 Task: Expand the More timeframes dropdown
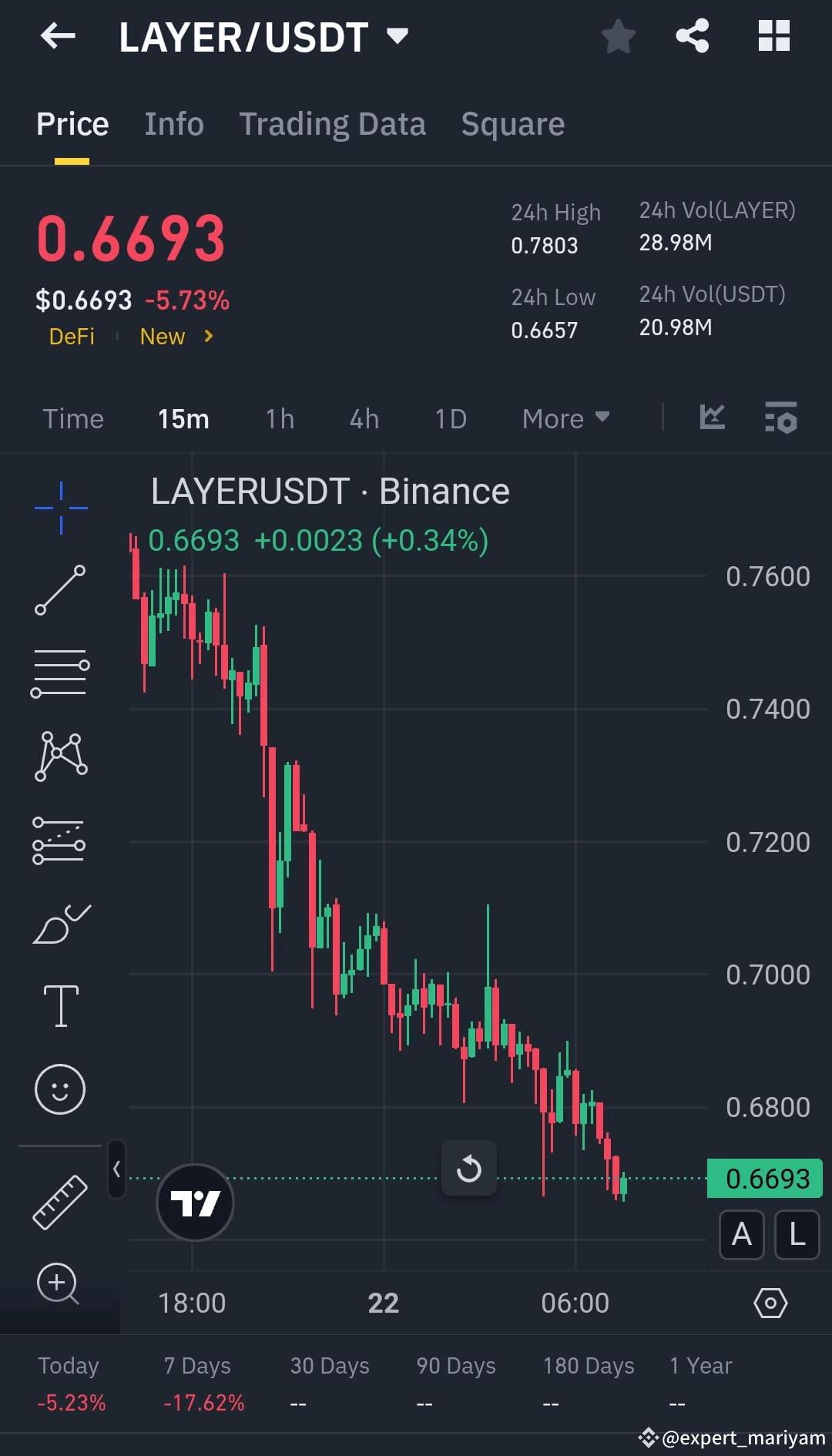tap(565, 418)
